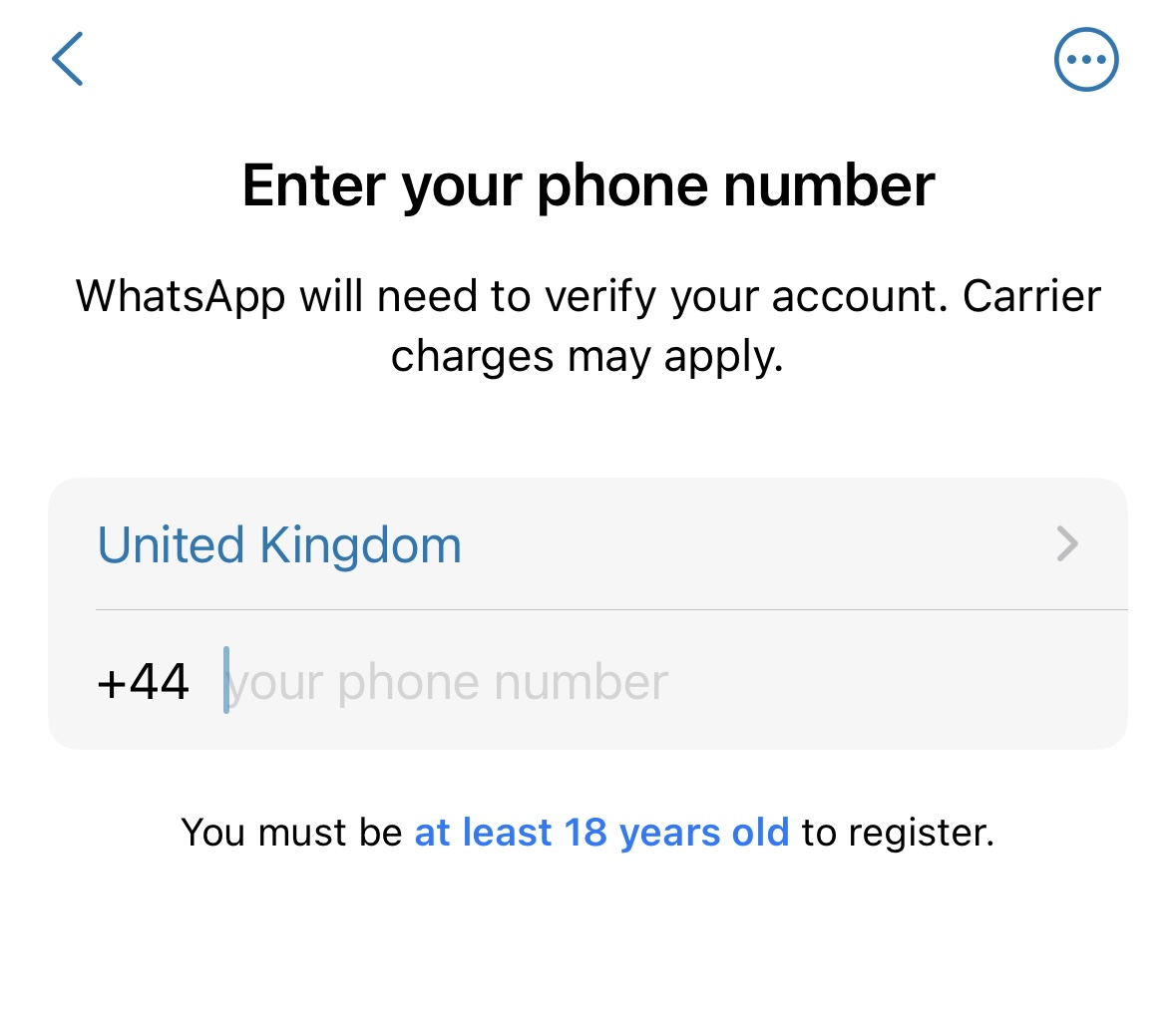Open the at least 18 years old link
Screen dimensions: 1176x1027
tap(601, 833)
